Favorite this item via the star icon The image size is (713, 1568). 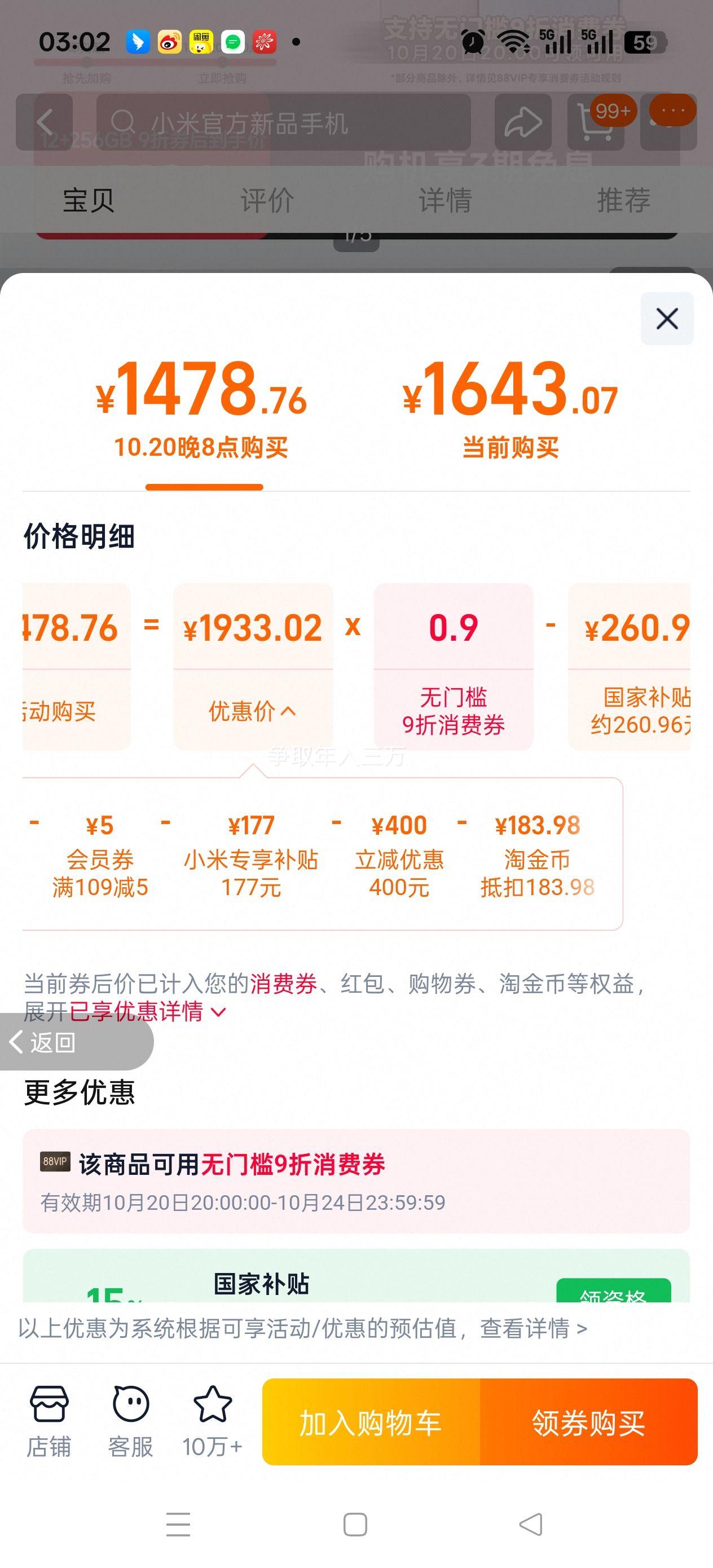tap(213, 1422)
